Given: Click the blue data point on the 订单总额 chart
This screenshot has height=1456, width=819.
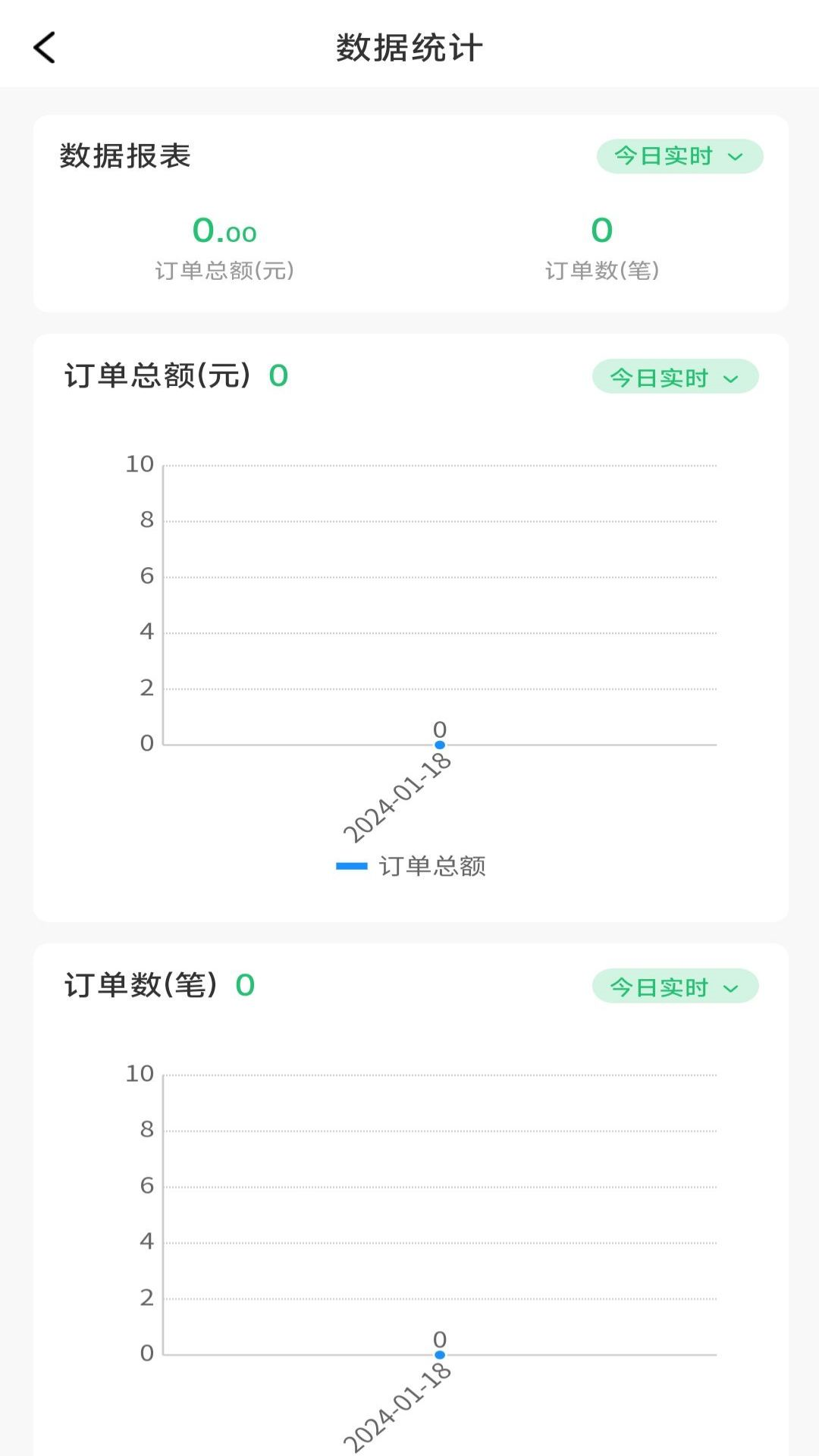Looking at the screenshot, I should tap(438, 744).
